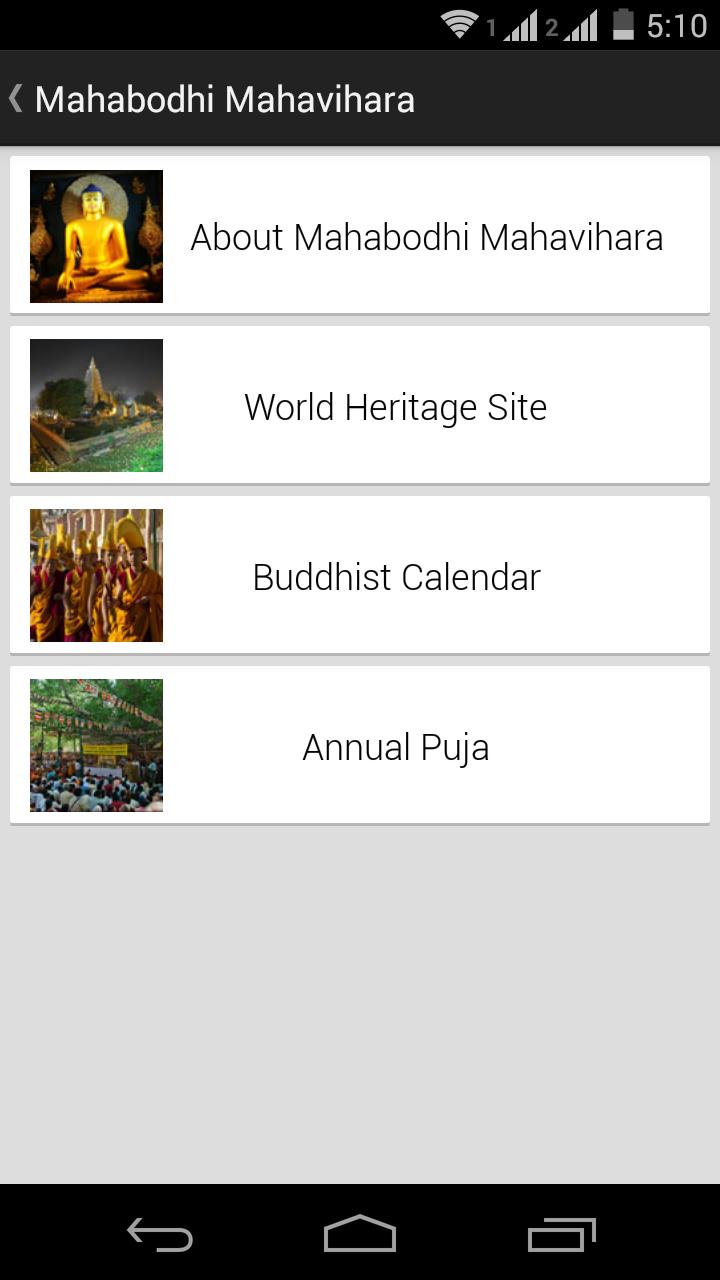The width and height of the screenshot is (720, 1280).
Task: Select the World Heritage Site list row
Action: click(395, 405)
